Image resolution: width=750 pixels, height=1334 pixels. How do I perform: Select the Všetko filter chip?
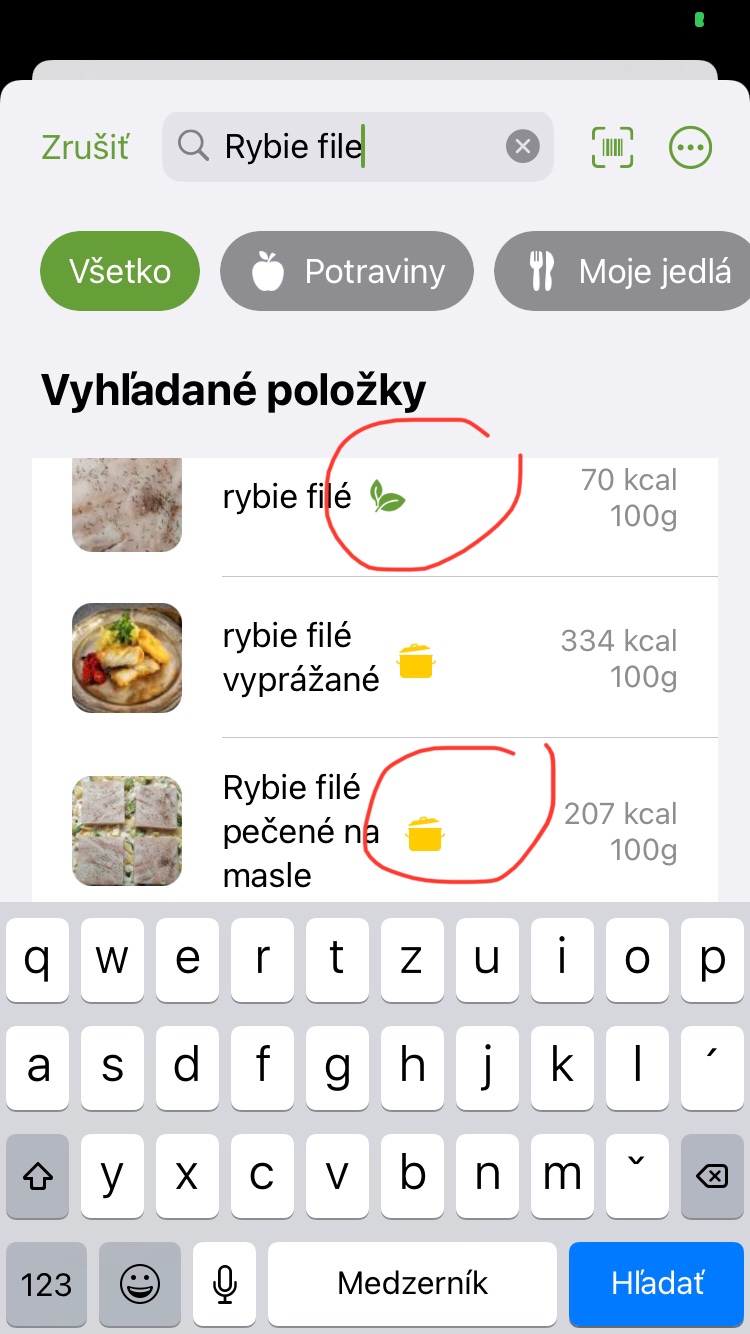coord(120,271)
